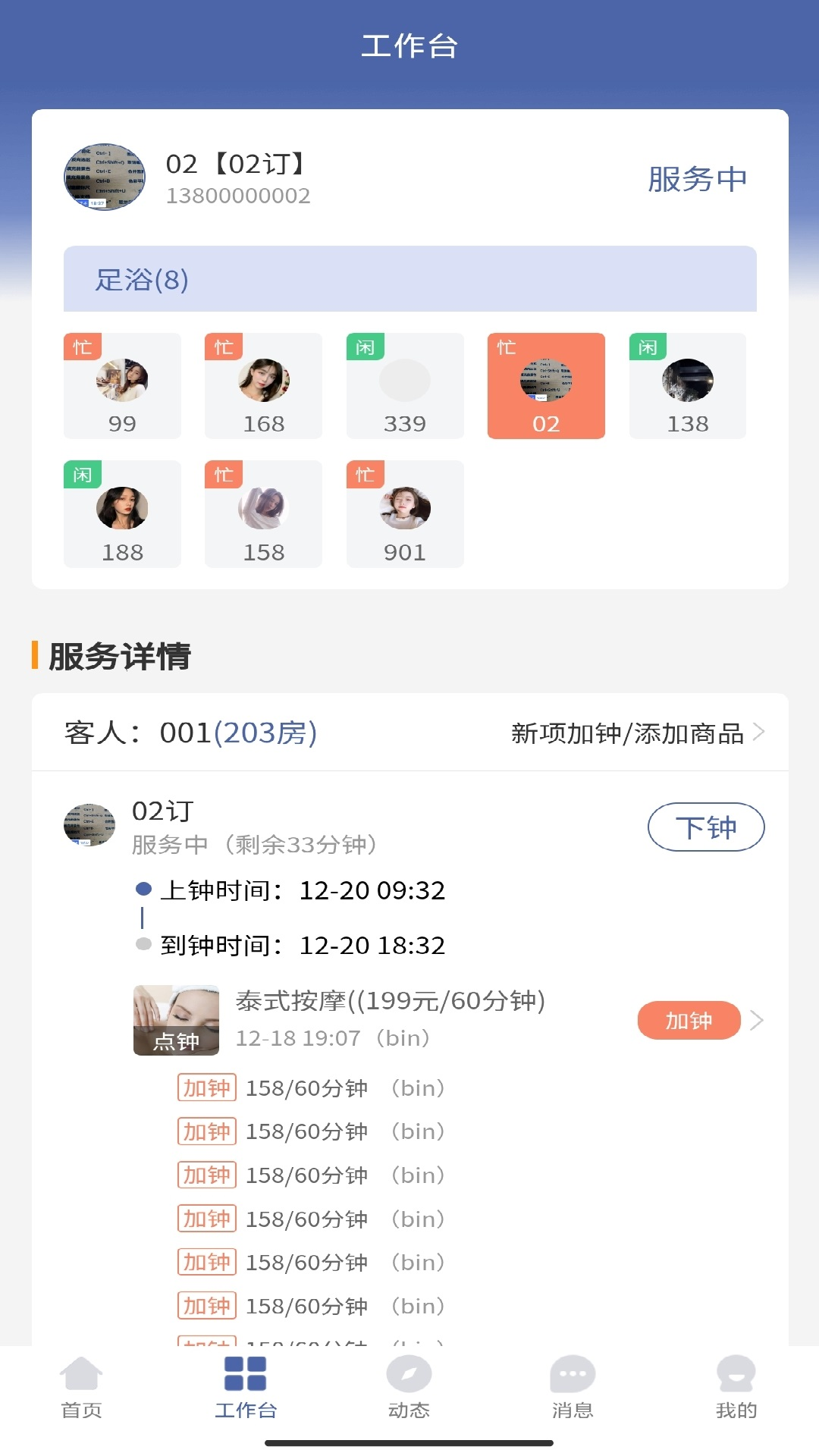Screen dimensions: 819x1456
Task: Click the 02 technician profile picture at top
Action: 103,177
